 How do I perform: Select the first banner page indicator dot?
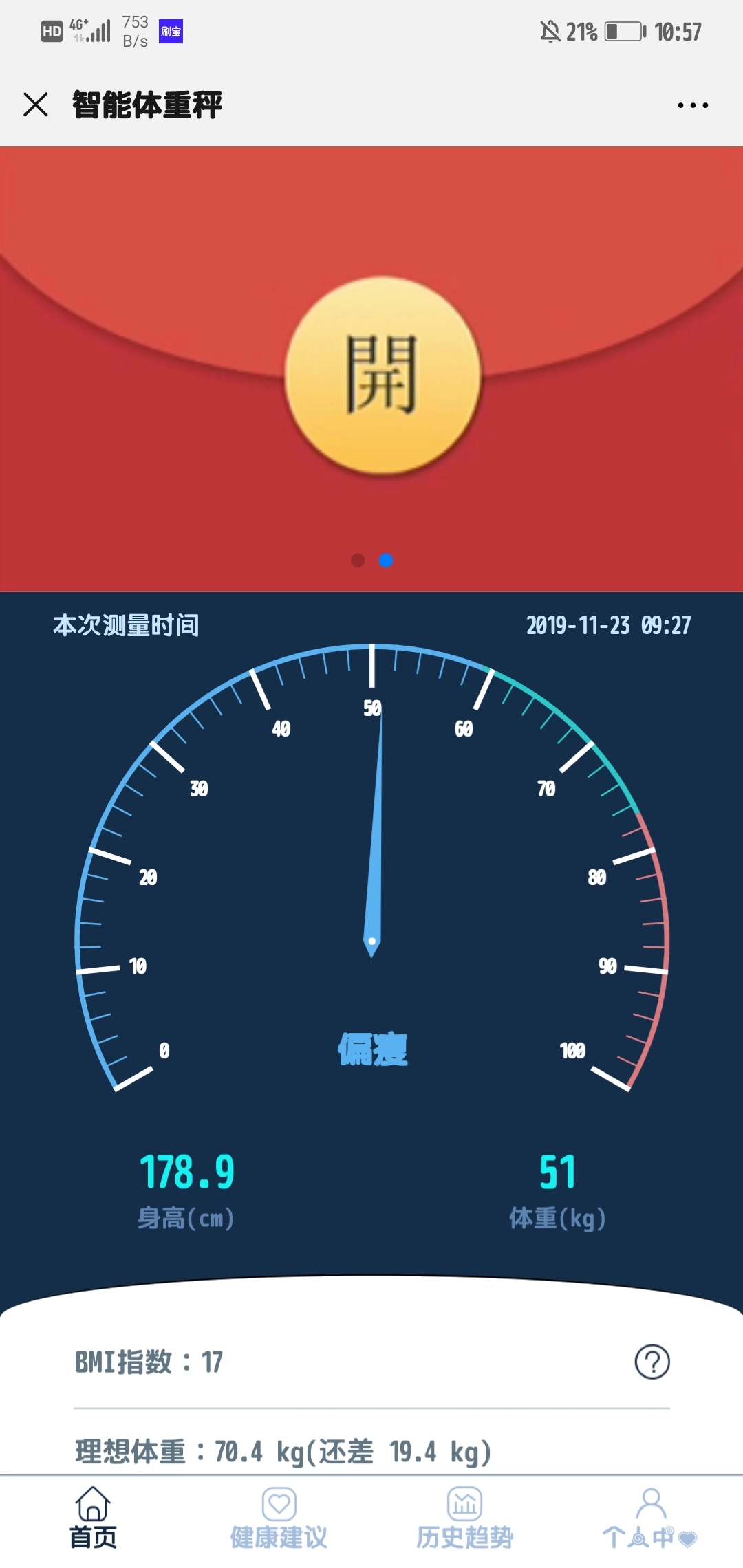coord(358,560)
